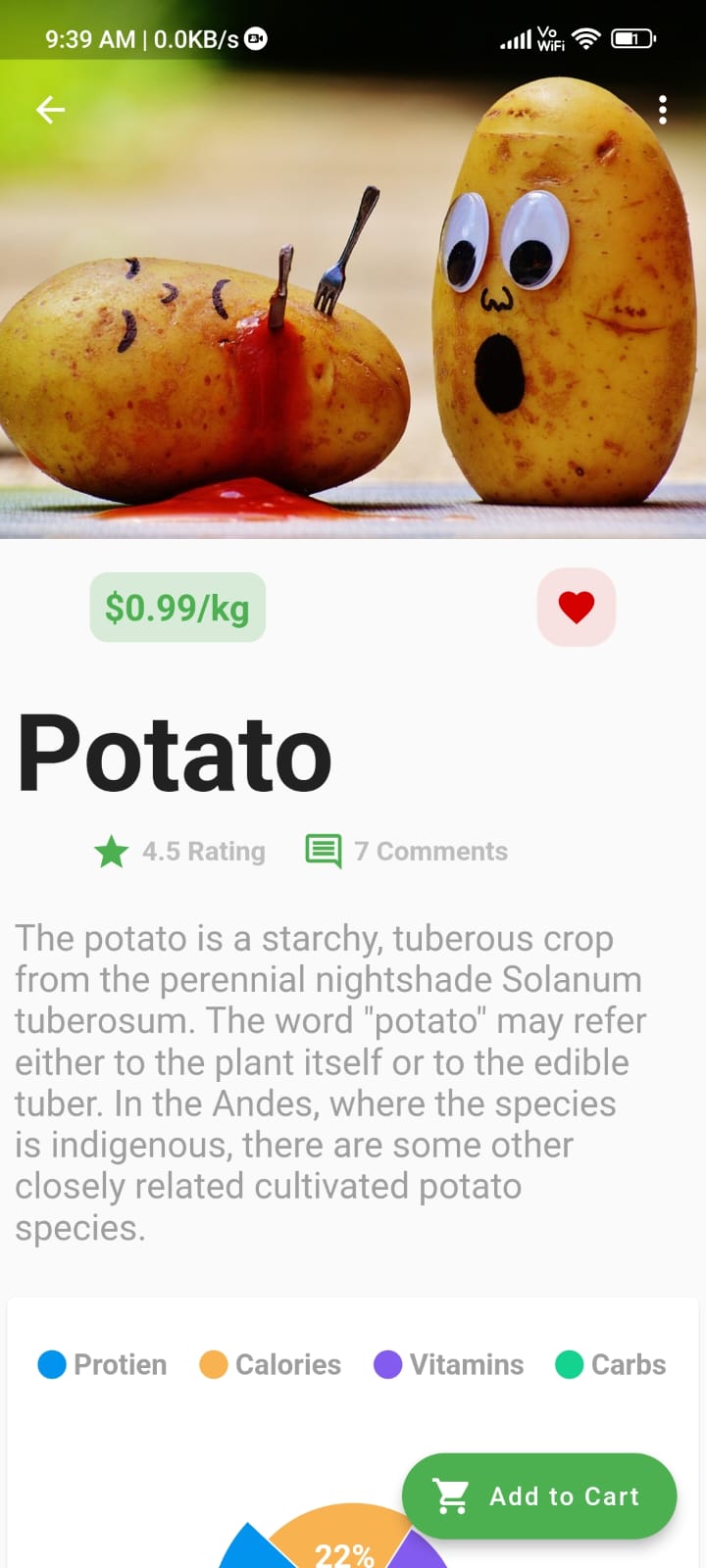Screen dimensions: 706x1568
Task: Toggle the red heart favorite button
Action: click(577, 608)
